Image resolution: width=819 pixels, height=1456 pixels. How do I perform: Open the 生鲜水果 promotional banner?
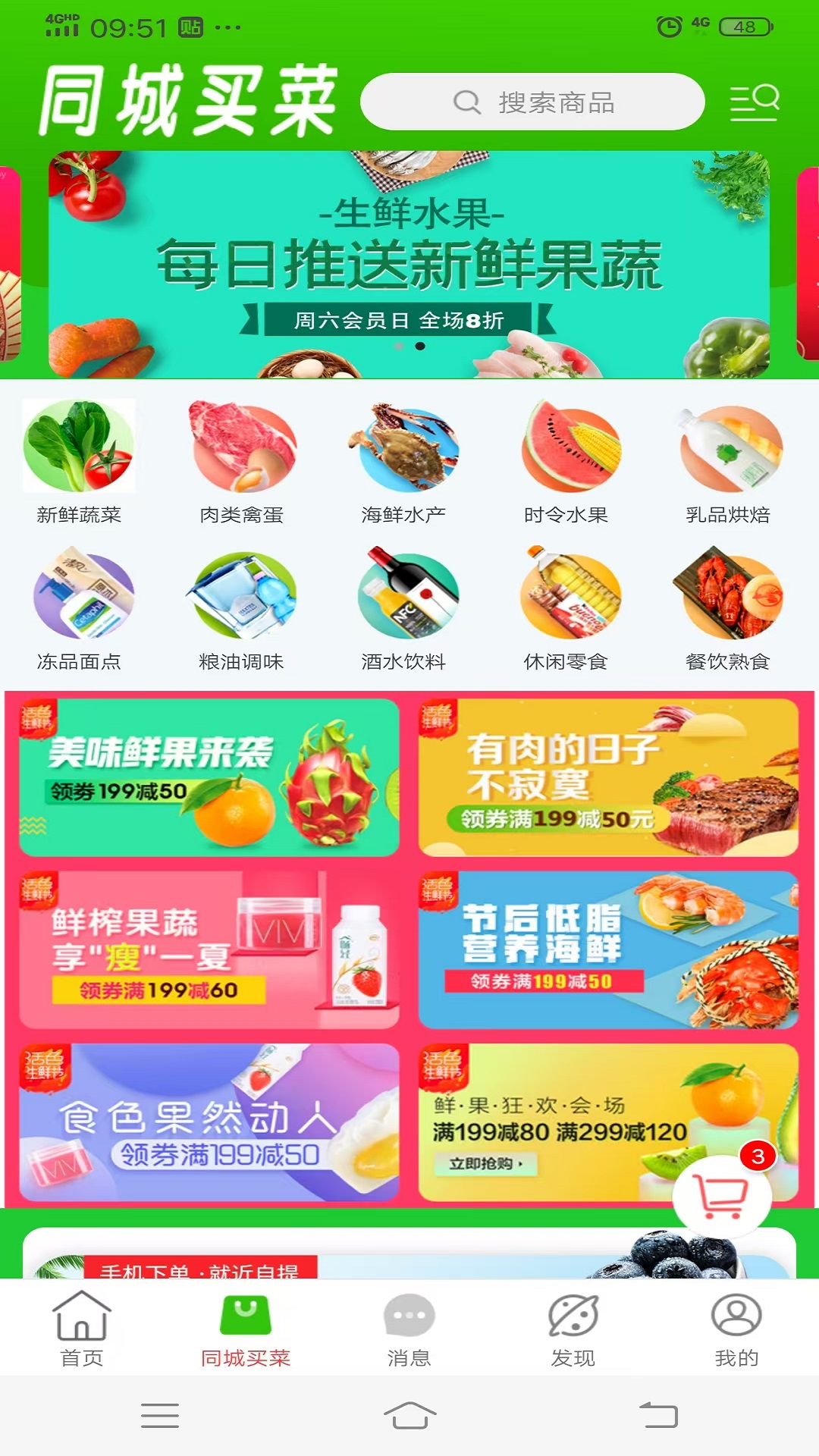(409, 264)
